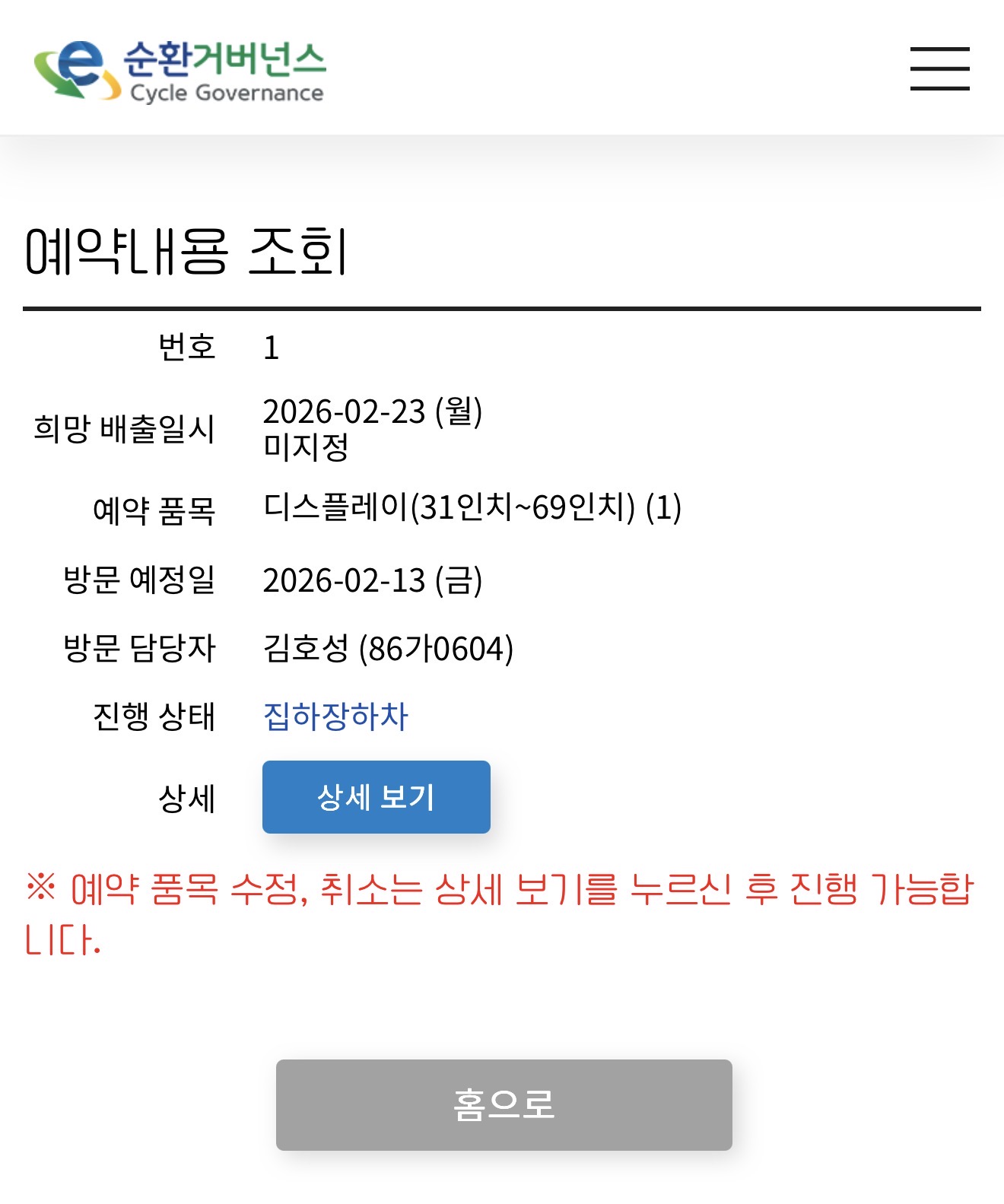This screenshot has width=1004, height=1204.
Task: Tap the 상세 보기 button
Action: 376,796
